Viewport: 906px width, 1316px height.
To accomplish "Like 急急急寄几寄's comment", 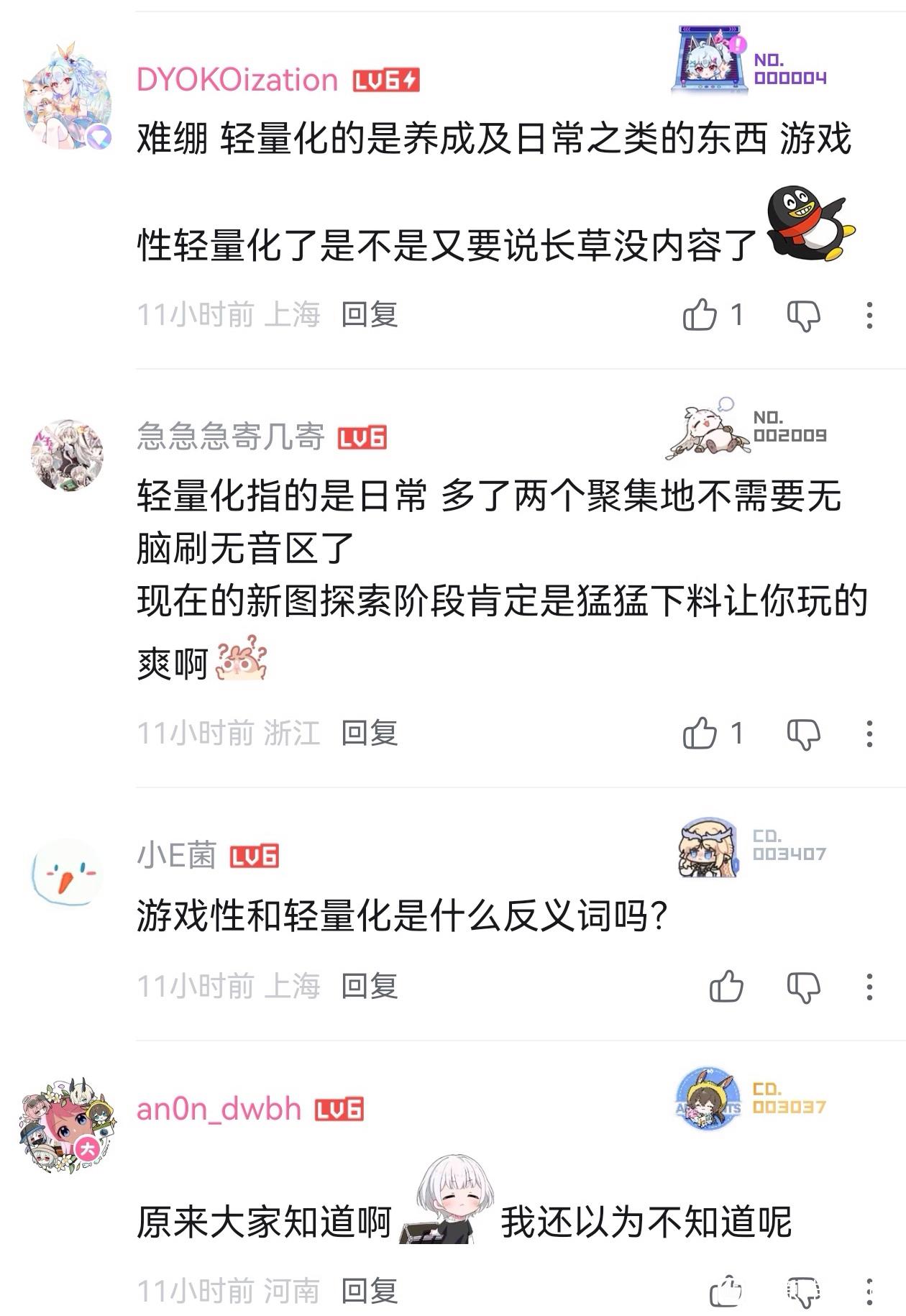I will click(x=700, y=734).
